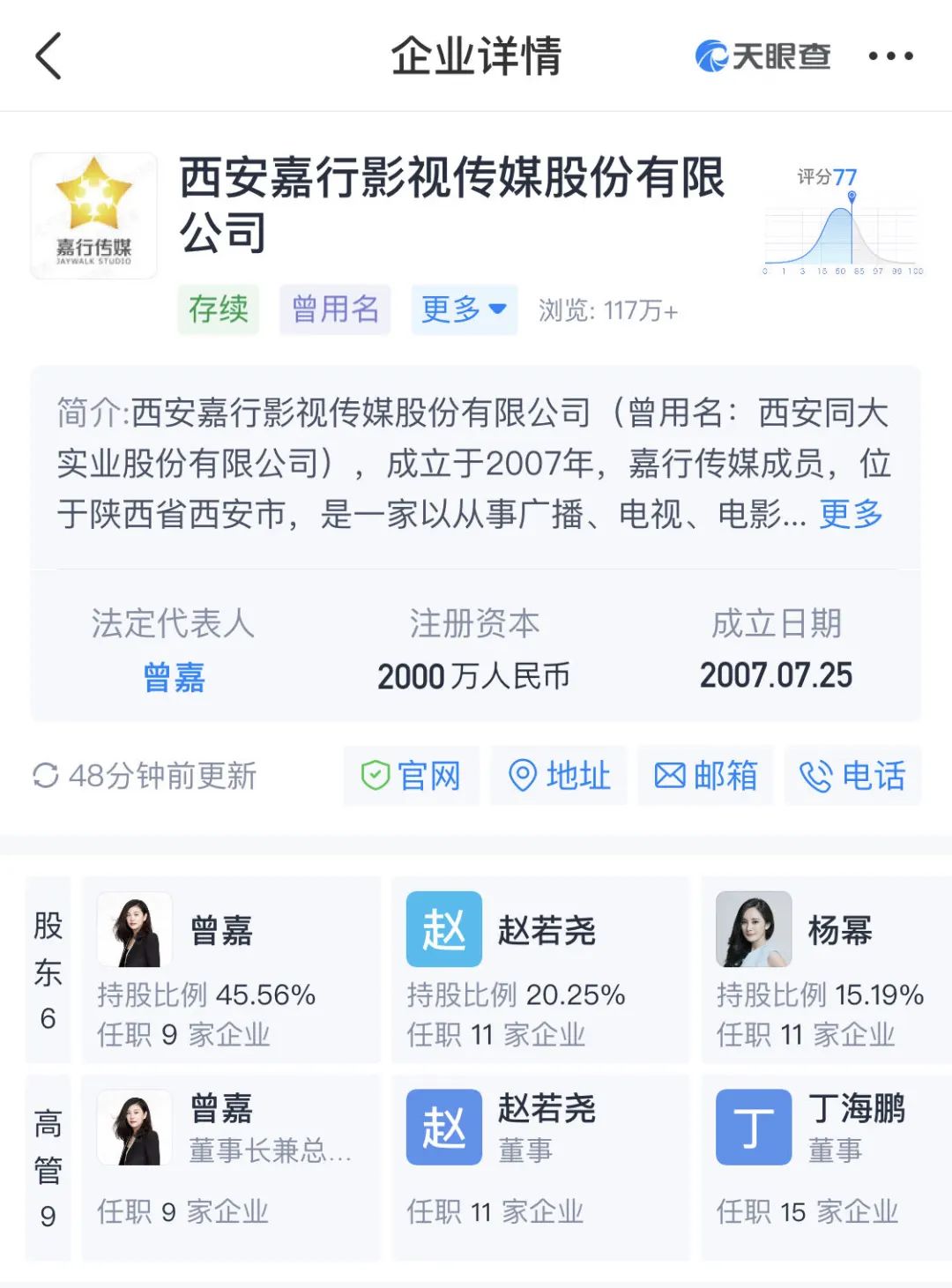
Task: View all 6 股东
Action: (48, 970)
